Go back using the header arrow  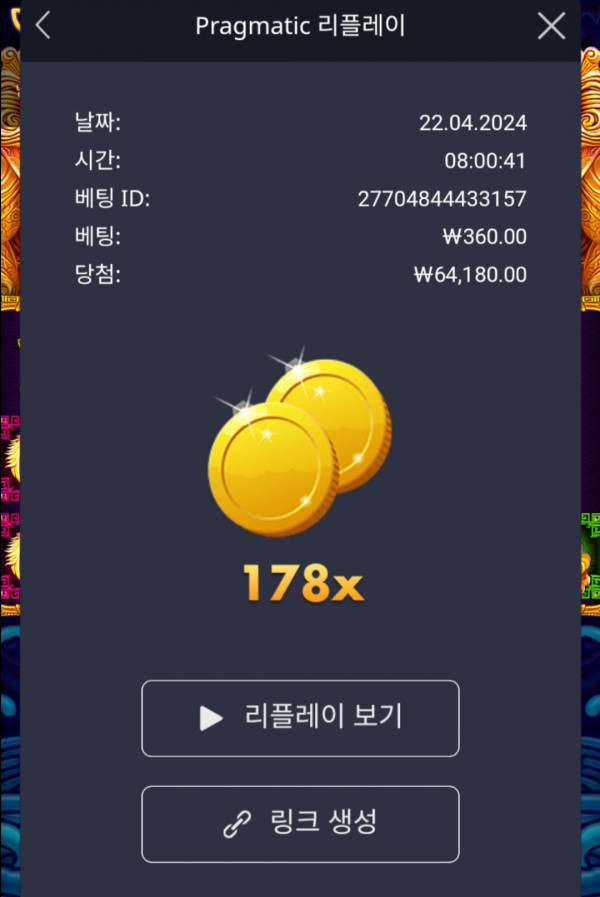tap(43, 26)
